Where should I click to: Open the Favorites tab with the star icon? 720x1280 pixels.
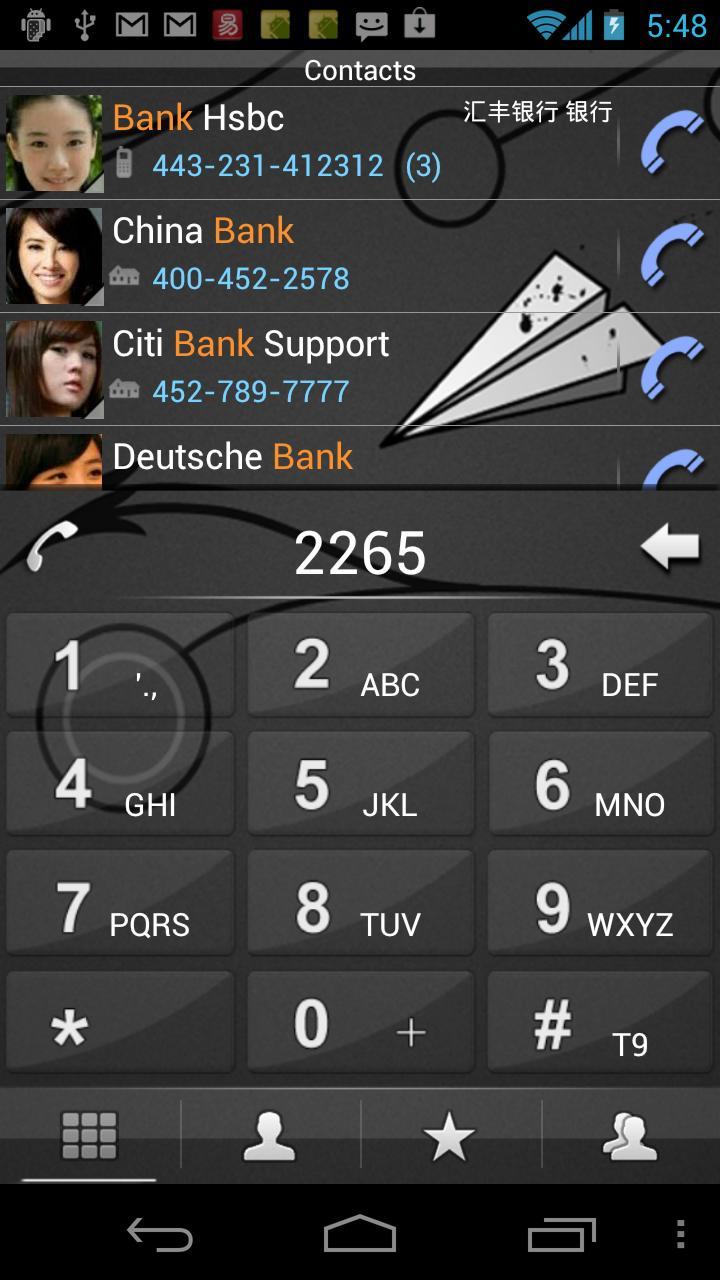pos(450,1135)
